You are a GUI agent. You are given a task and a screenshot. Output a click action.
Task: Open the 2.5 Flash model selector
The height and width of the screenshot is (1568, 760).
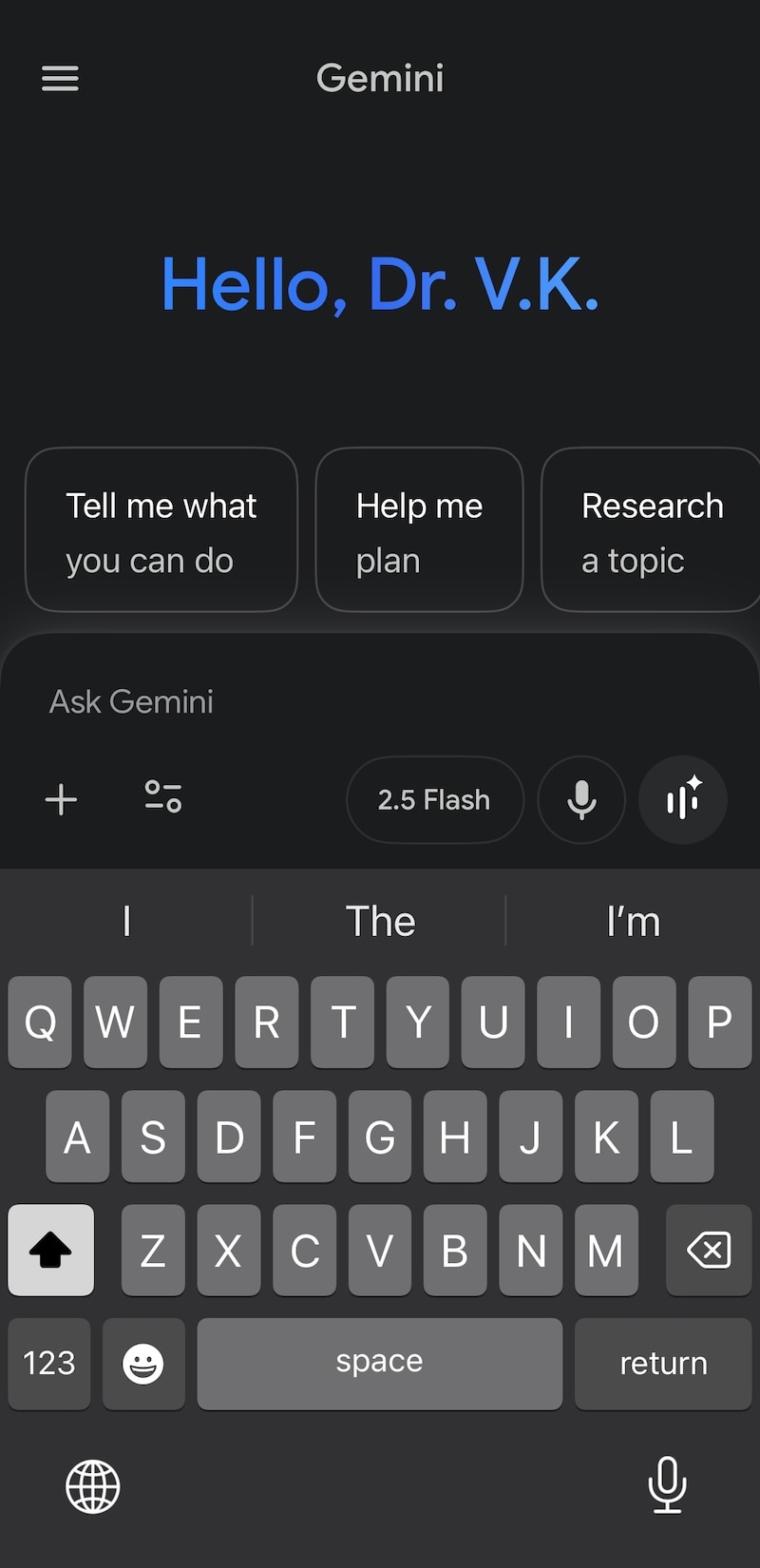[x=434, y=799]
